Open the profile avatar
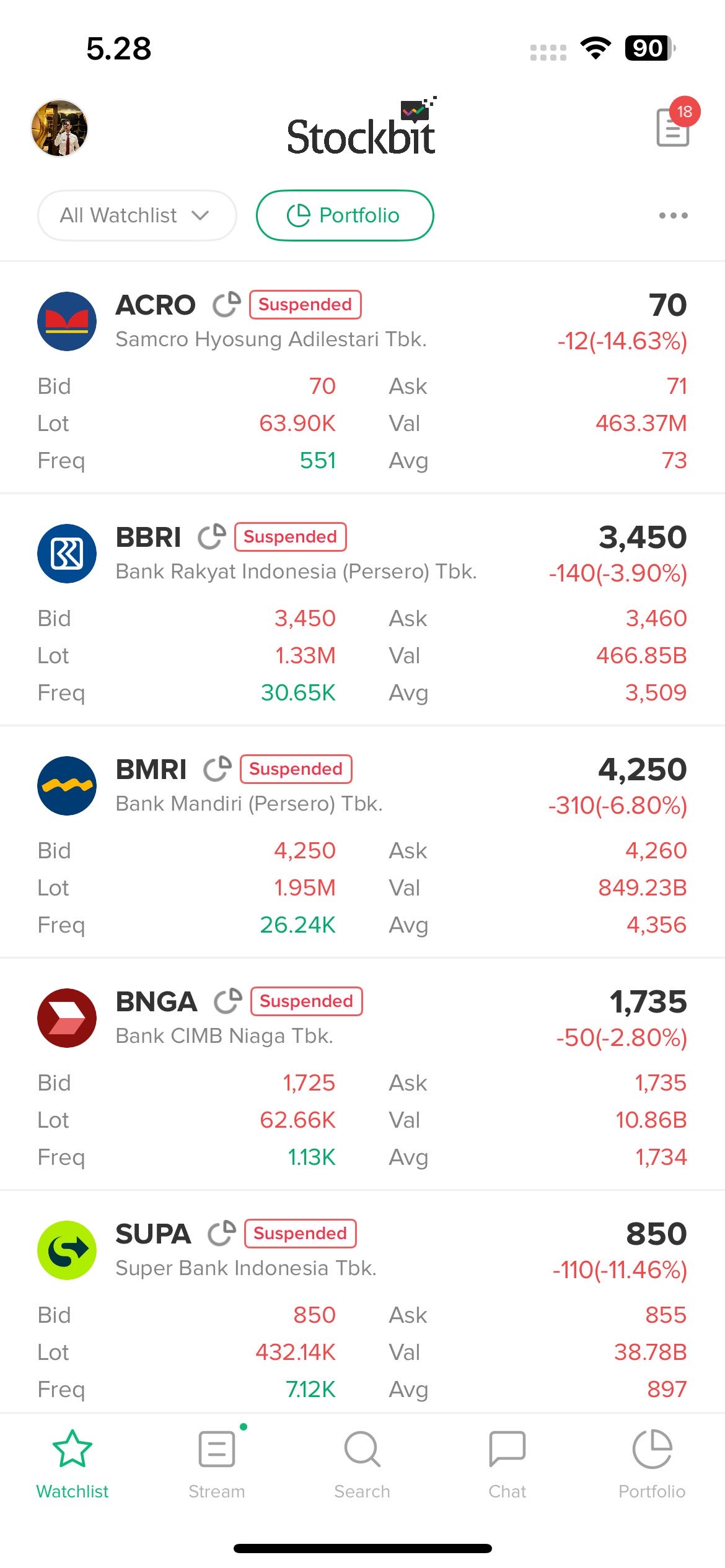 tap(59, 128)
